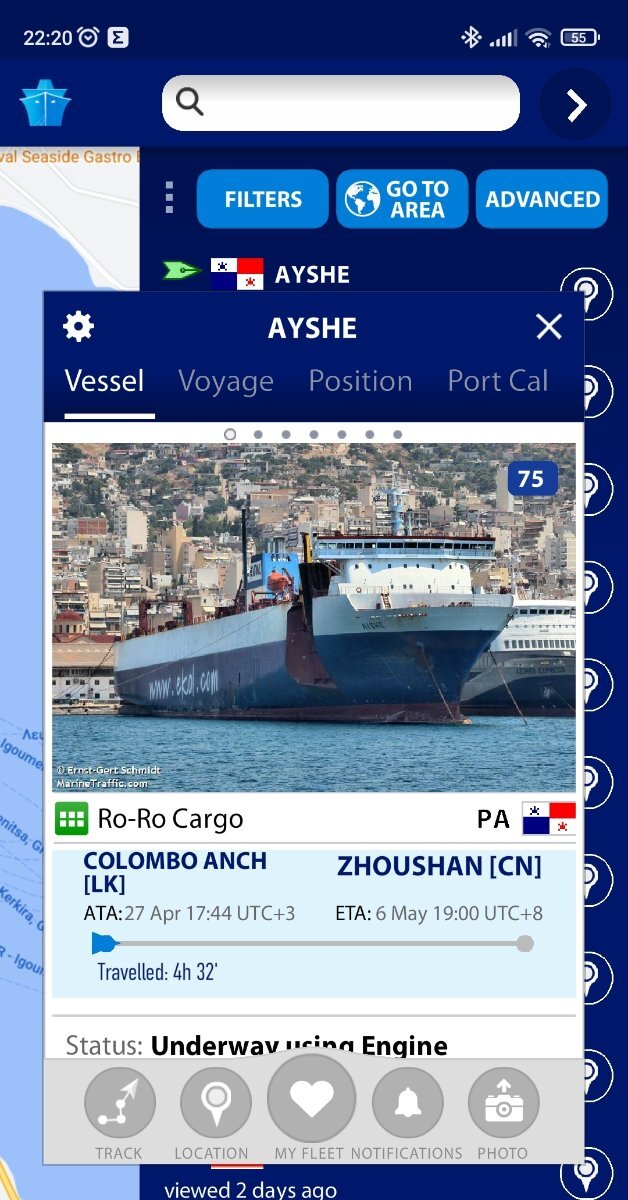Tap the ship logo icon

tap(45, 104)
